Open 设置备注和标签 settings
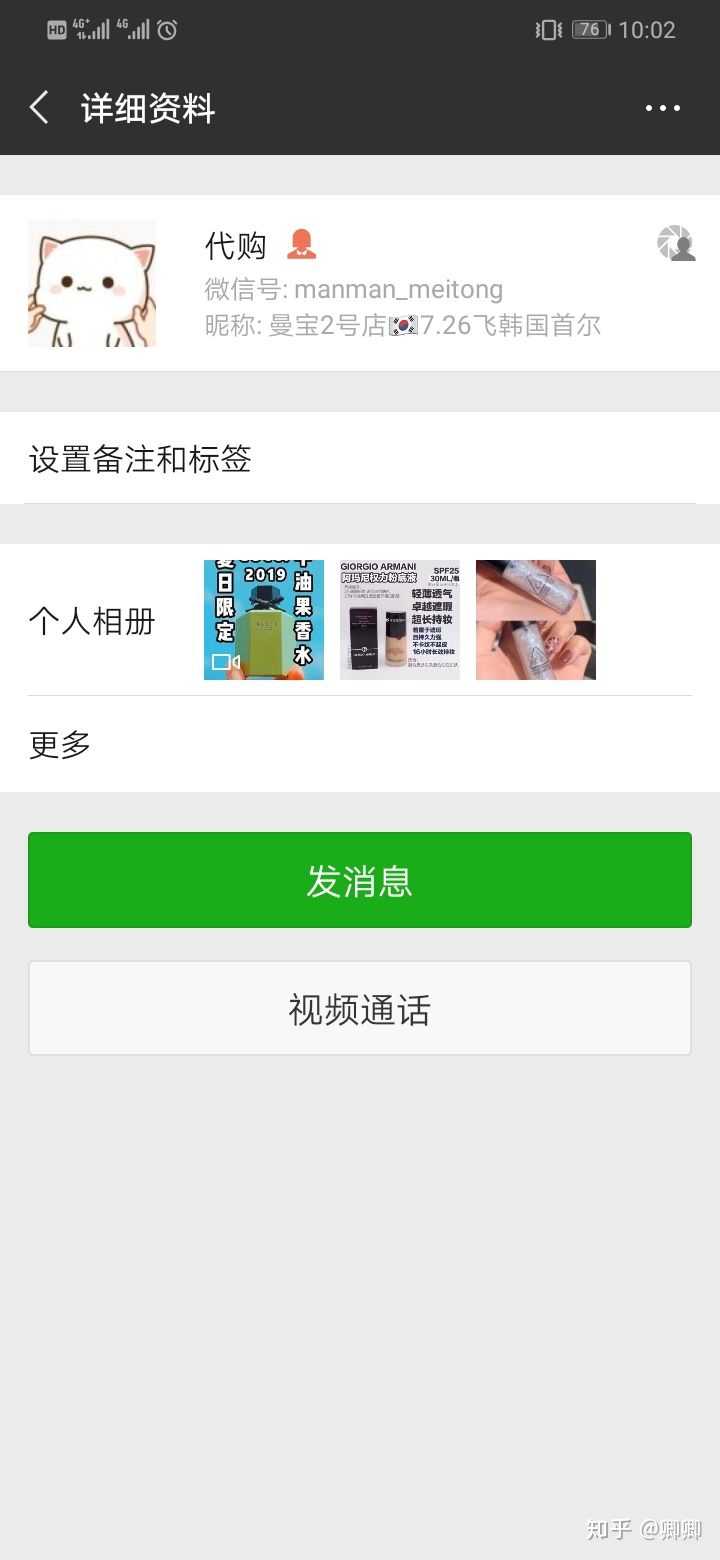This screenshot has height=1560, width=720. point(360,459)
